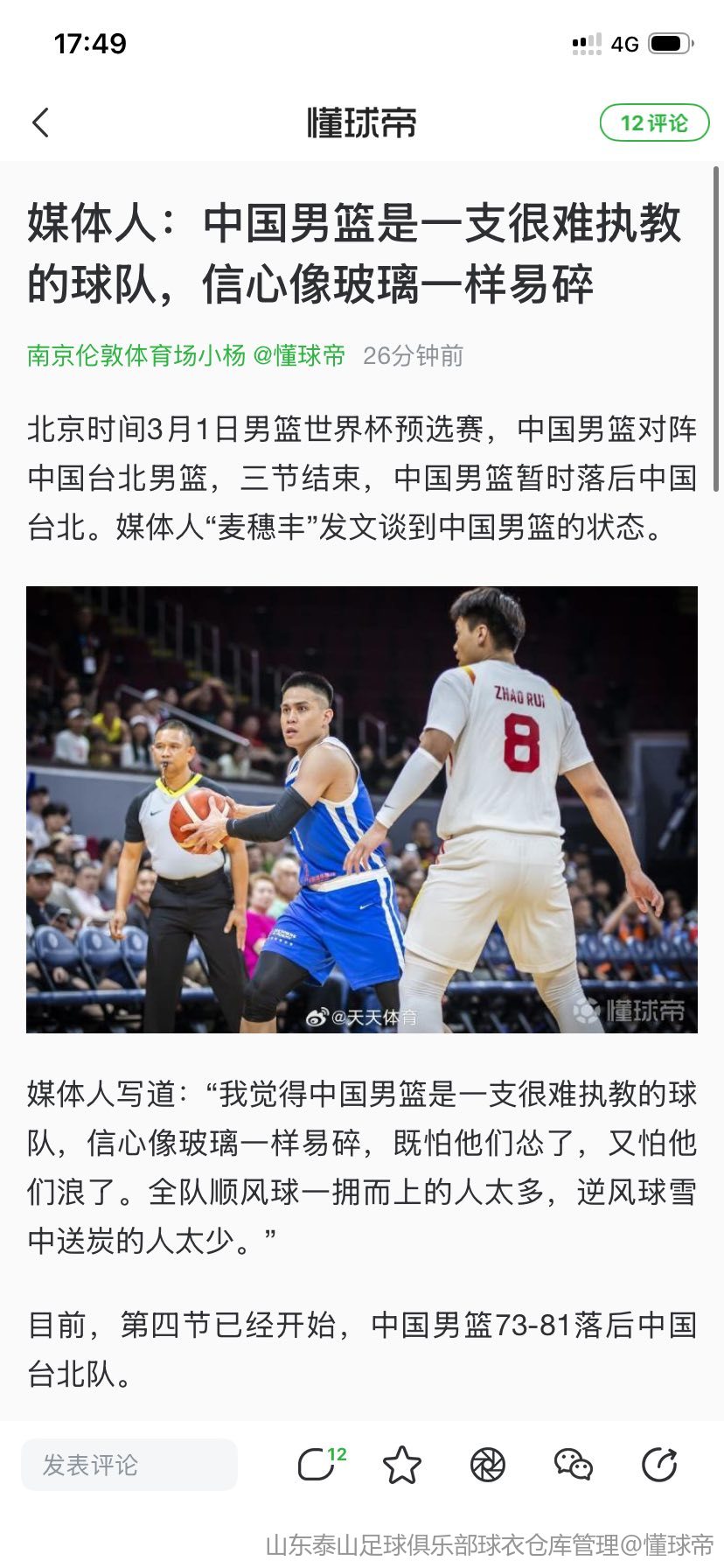
Task: Open author 南京伦敦体育场小杨's profile
Action: (x=136, y=355)
